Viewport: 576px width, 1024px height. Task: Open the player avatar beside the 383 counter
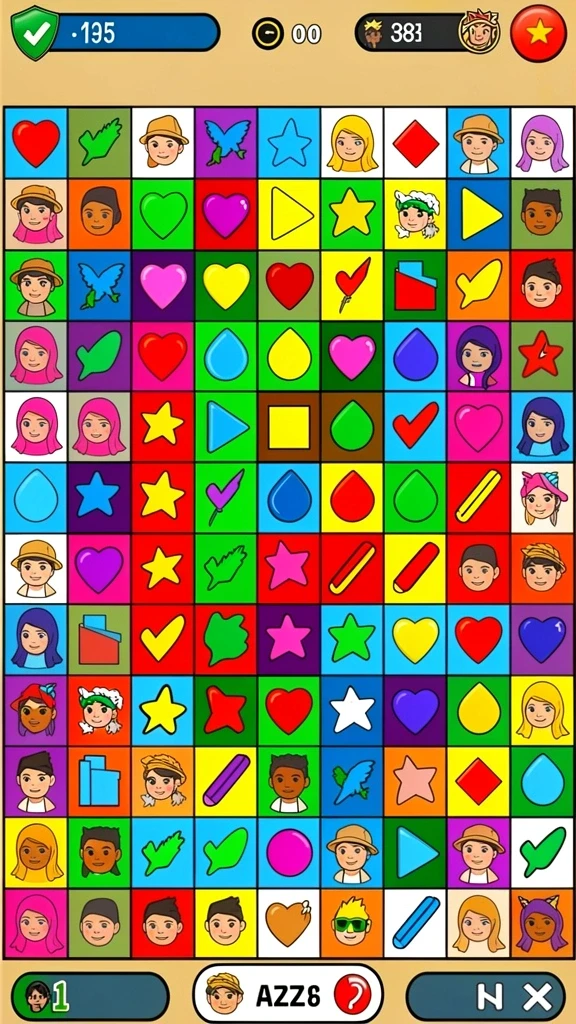click(x=479, y=31)
